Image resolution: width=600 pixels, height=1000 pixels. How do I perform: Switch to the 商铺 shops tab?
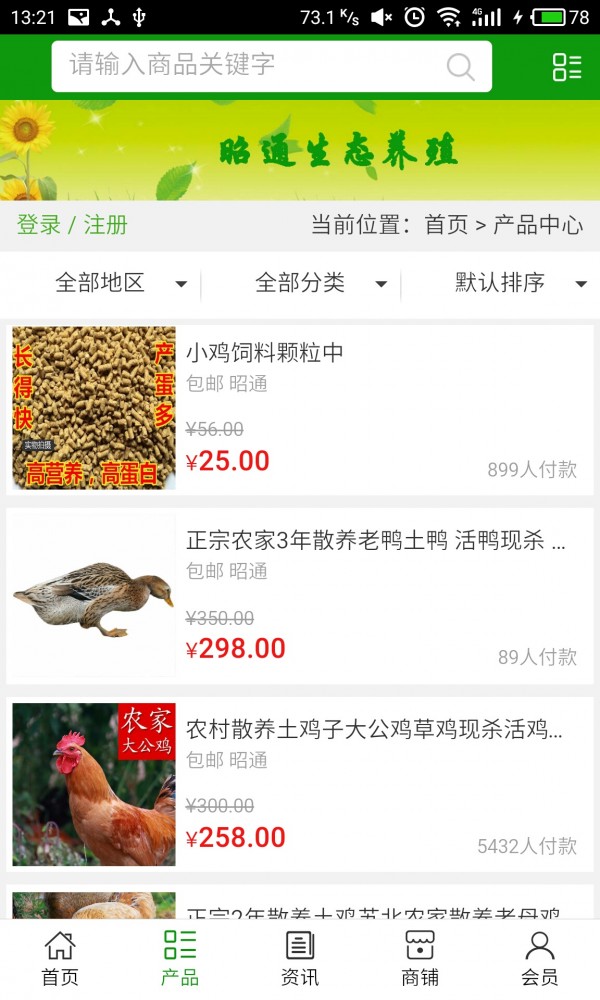click(420, 958)
